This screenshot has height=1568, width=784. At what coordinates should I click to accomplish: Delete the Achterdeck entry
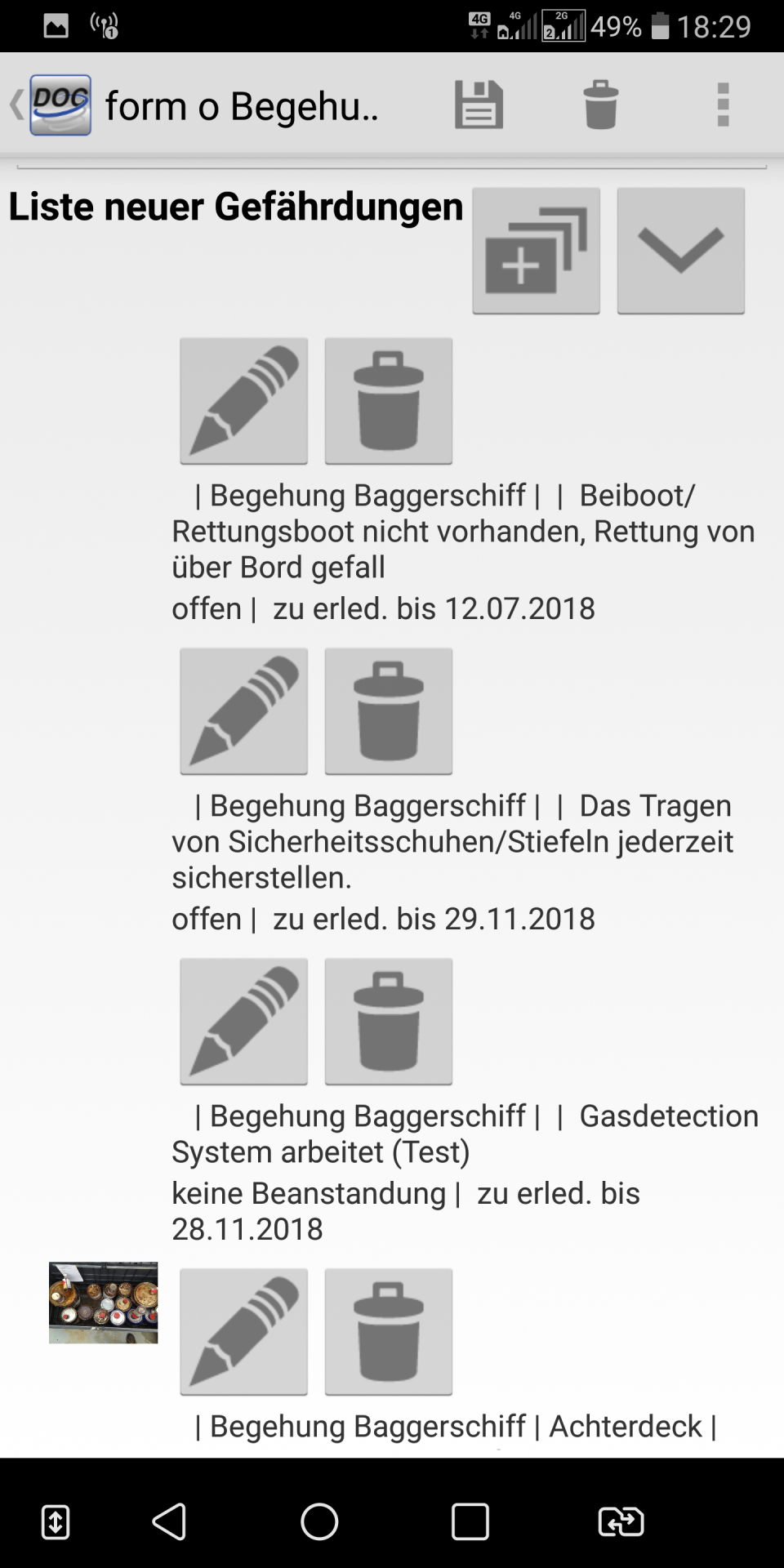tap(389, 1332)
